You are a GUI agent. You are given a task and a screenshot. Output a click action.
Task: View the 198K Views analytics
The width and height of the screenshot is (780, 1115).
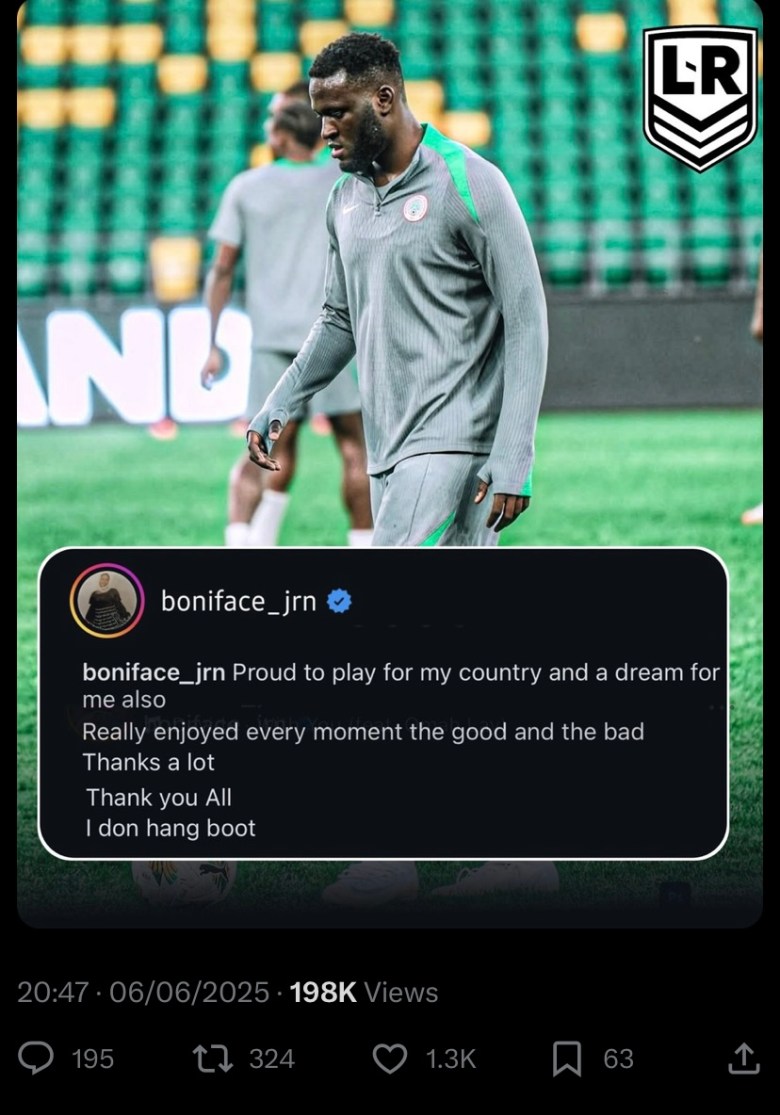coord(363,992)
